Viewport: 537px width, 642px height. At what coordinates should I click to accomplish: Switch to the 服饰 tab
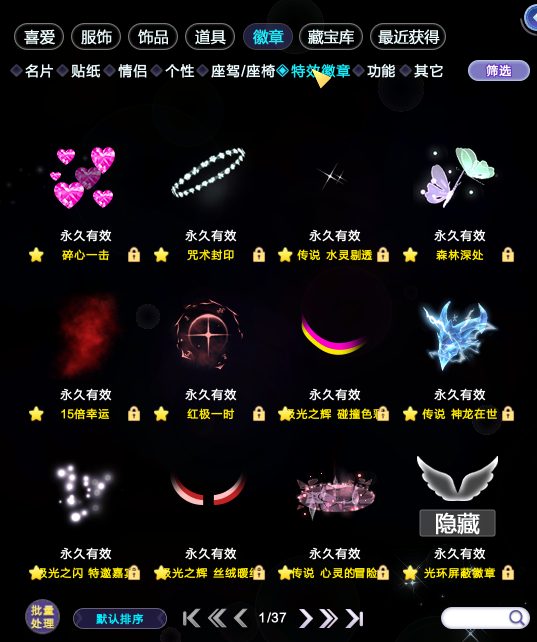coord(96,37)
